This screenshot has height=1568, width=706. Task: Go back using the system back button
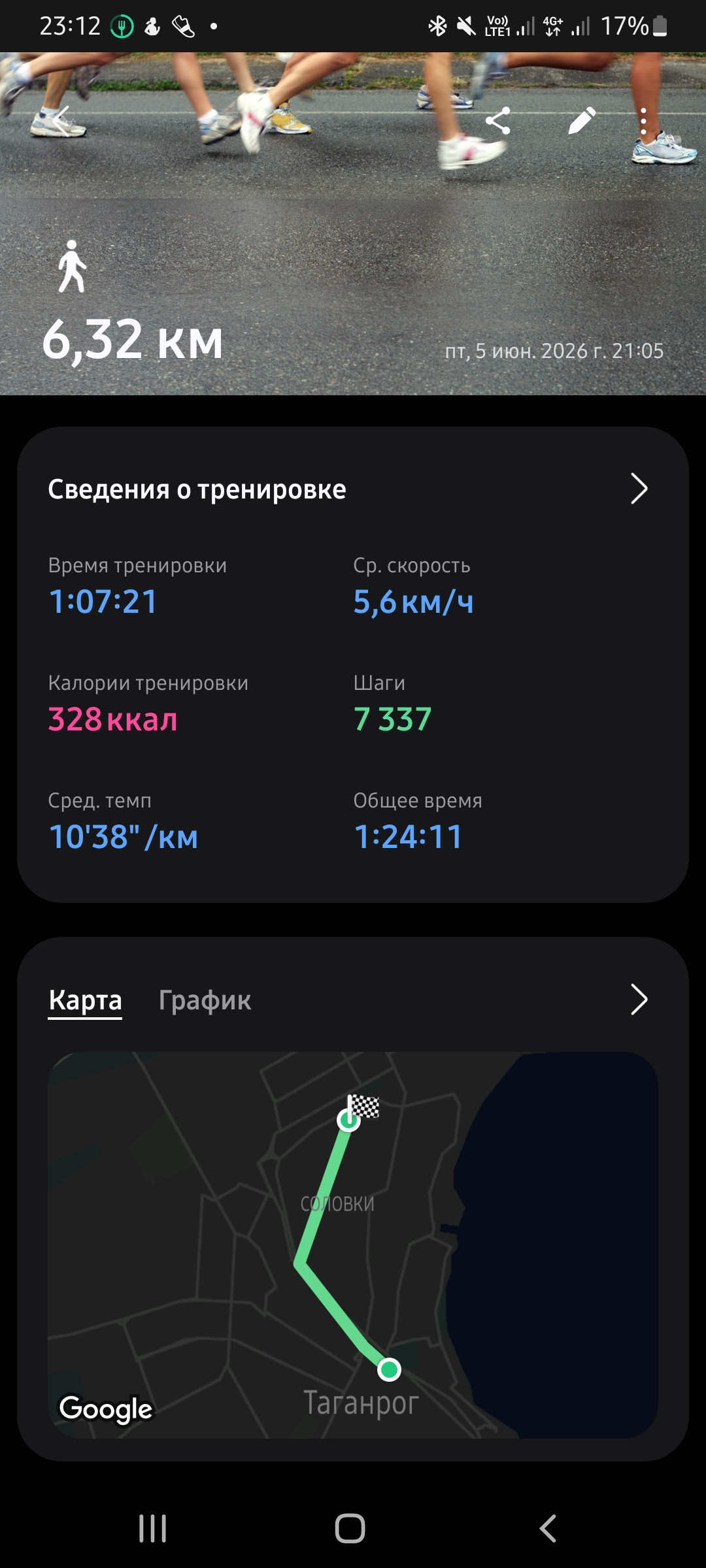click(548, 1529)
